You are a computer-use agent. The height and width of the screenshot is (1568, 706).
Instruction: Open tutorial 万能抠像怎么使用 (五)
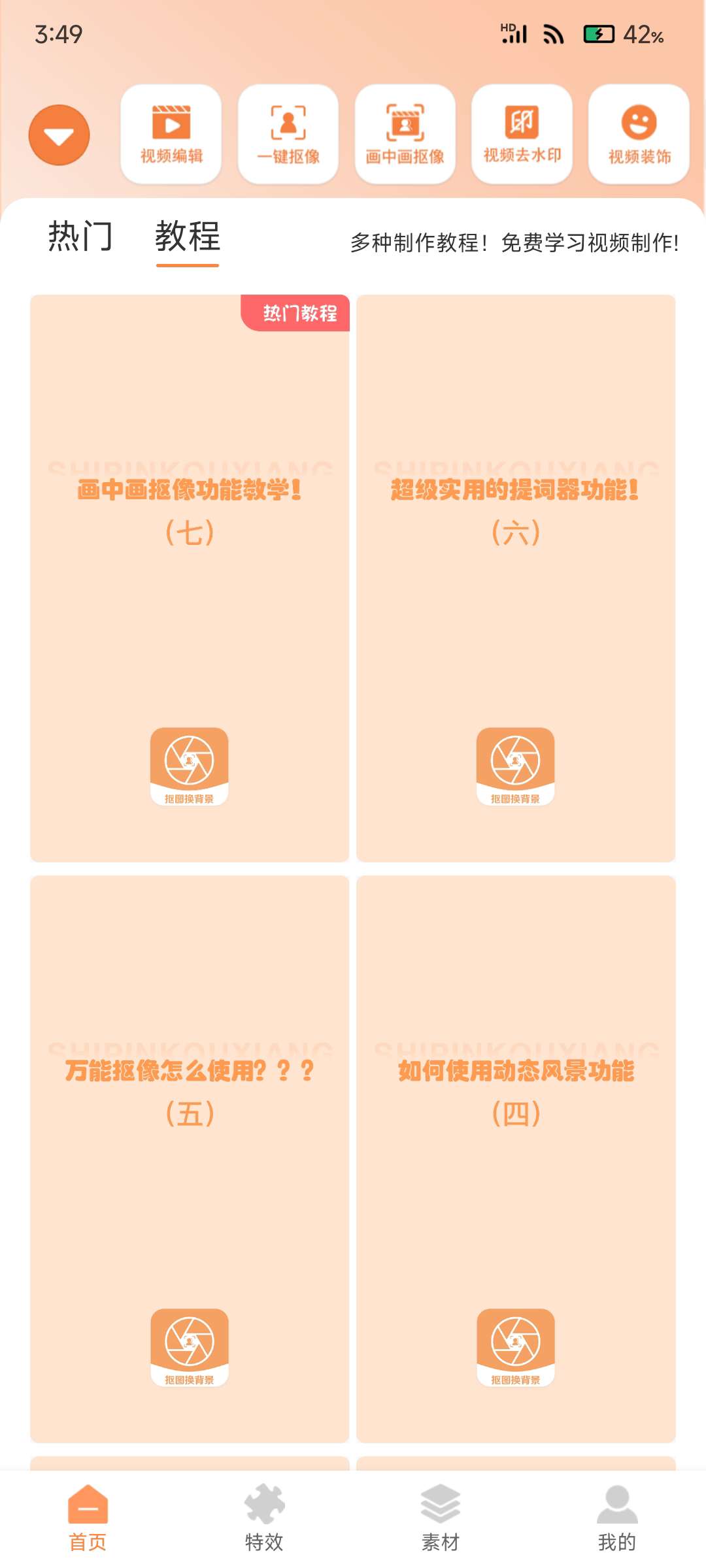190,1159
